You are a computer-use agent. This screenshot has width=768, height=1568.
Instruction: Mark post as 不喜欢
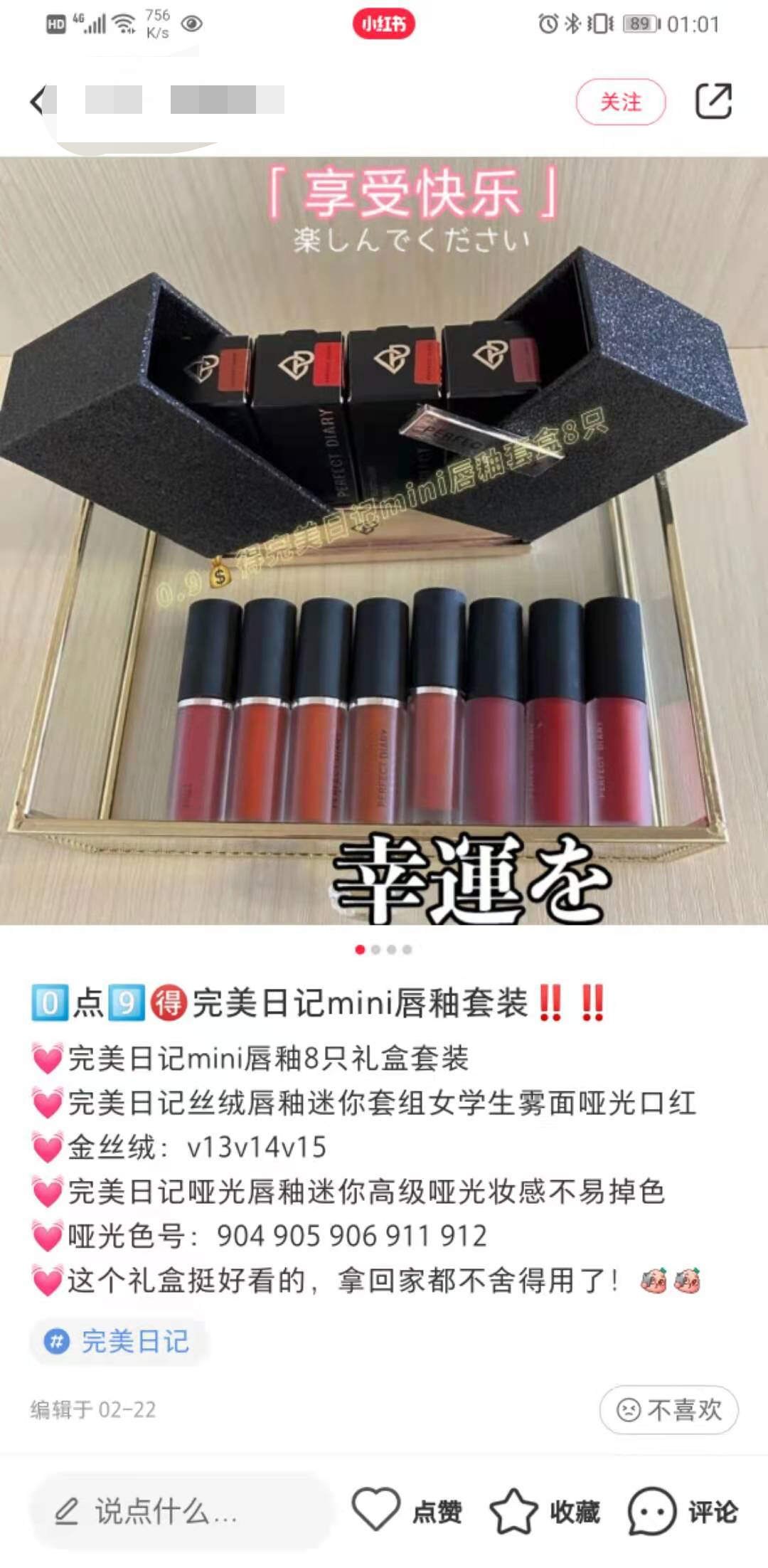[668, 1409]
